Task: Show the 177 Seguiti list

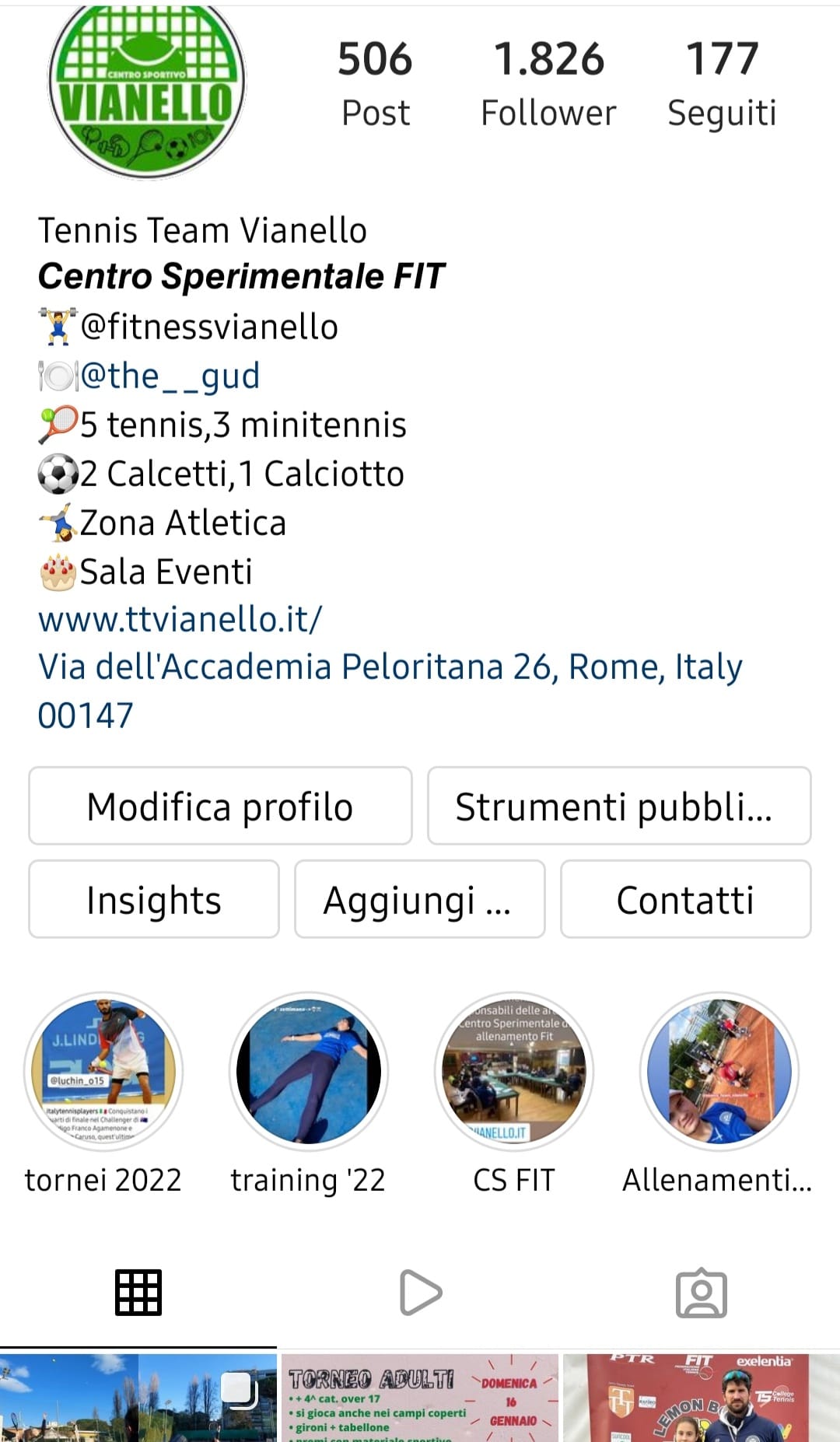Action: [722, 82]
